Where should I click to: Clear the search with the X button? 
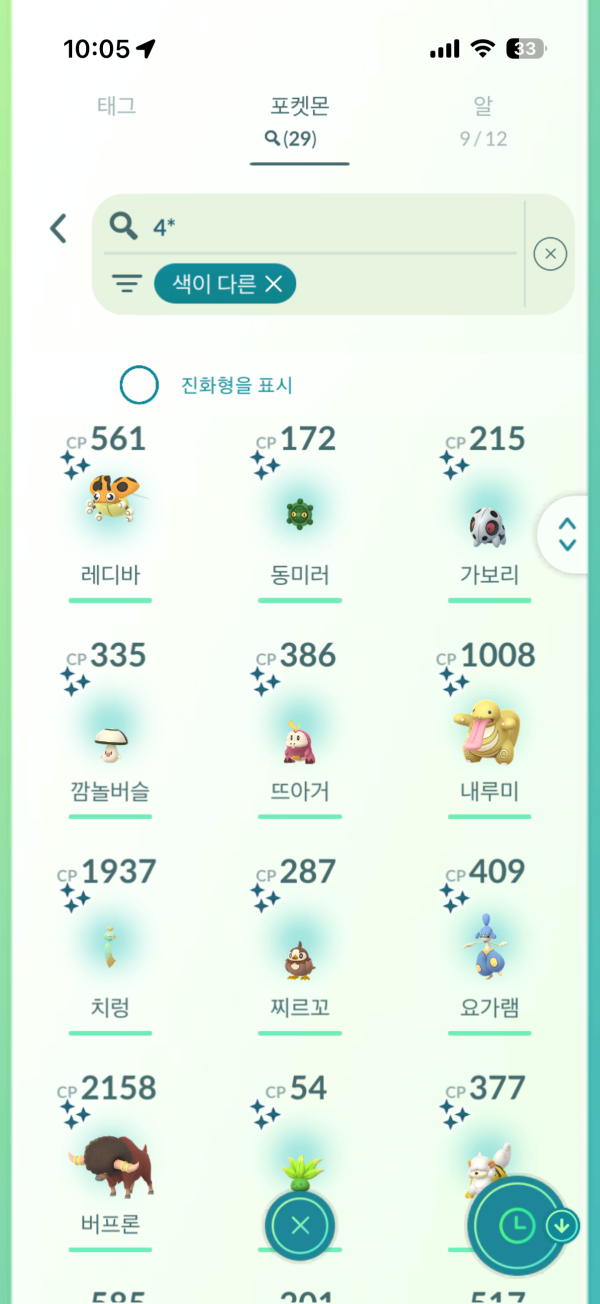[550, 254]
